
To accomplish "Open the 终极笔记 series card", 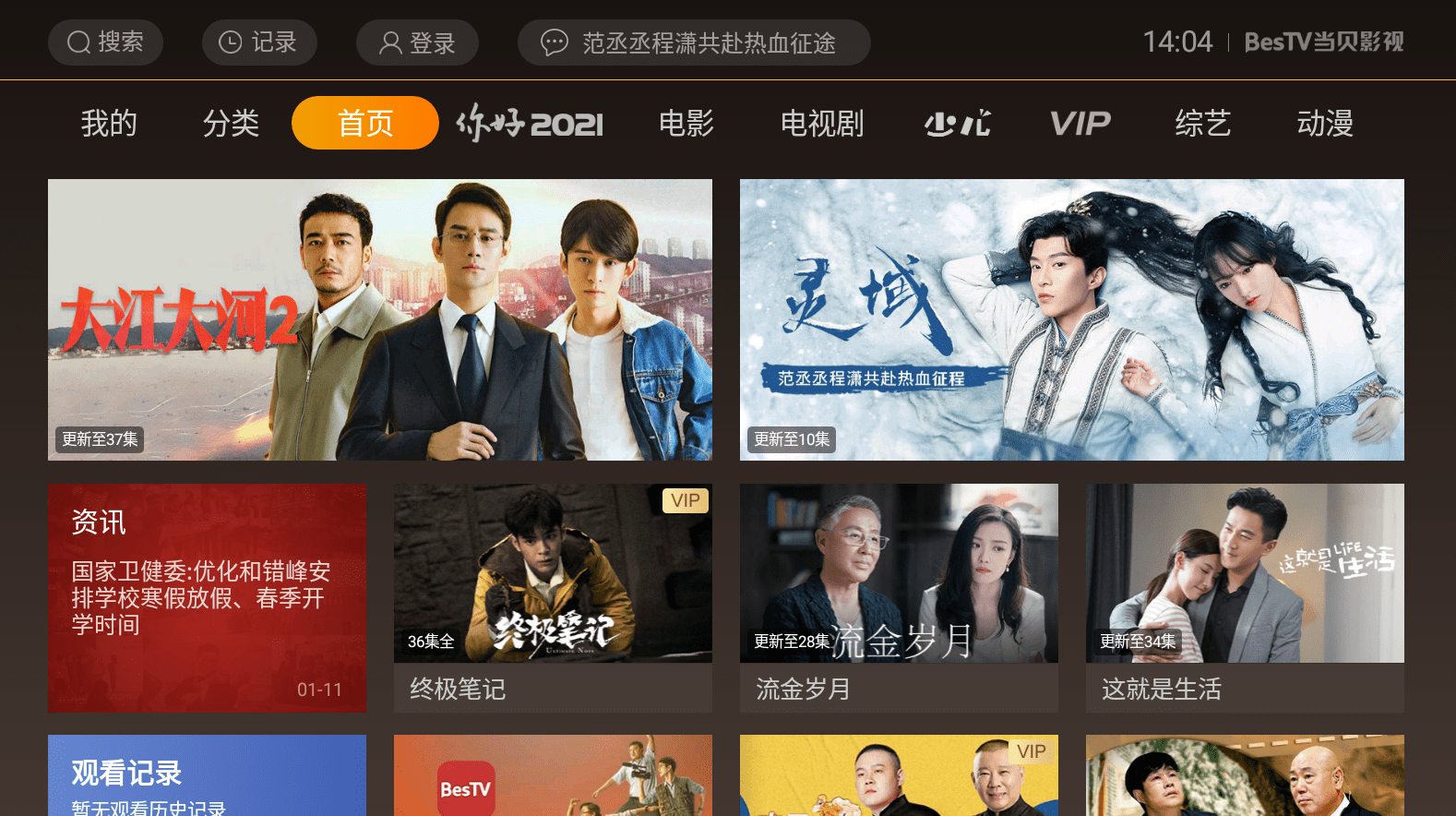I will click(x=553, y=597).
